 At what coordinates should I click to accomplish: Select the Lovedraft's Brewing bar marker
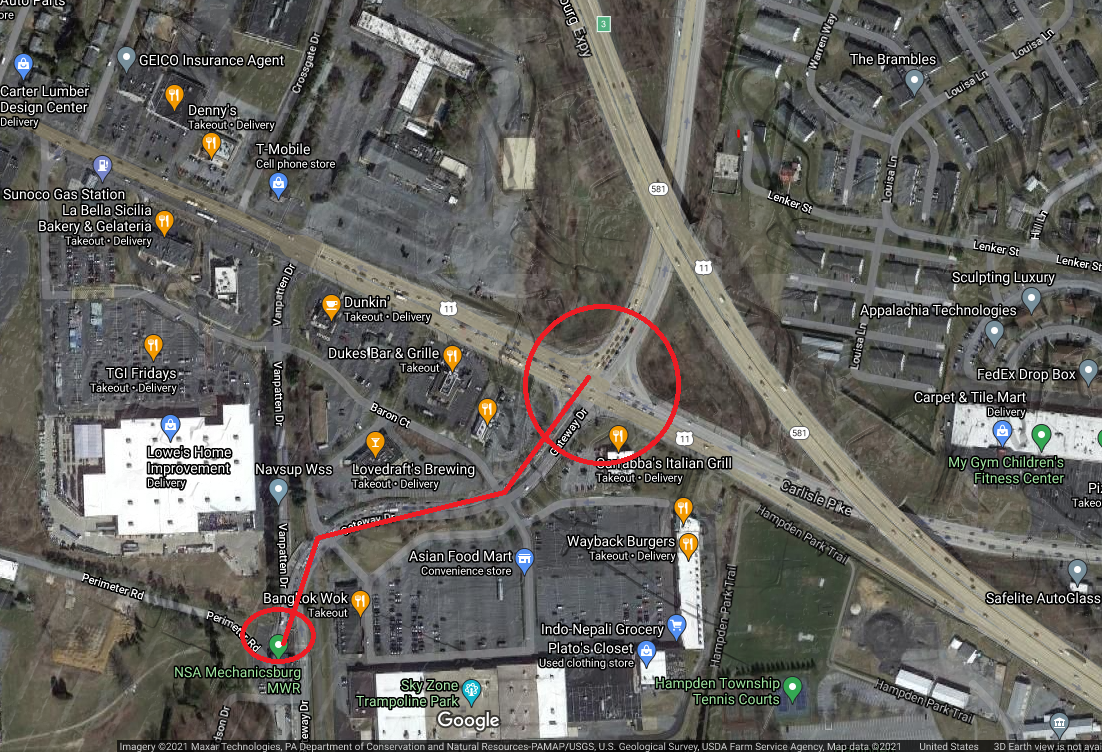click(375, 442)
